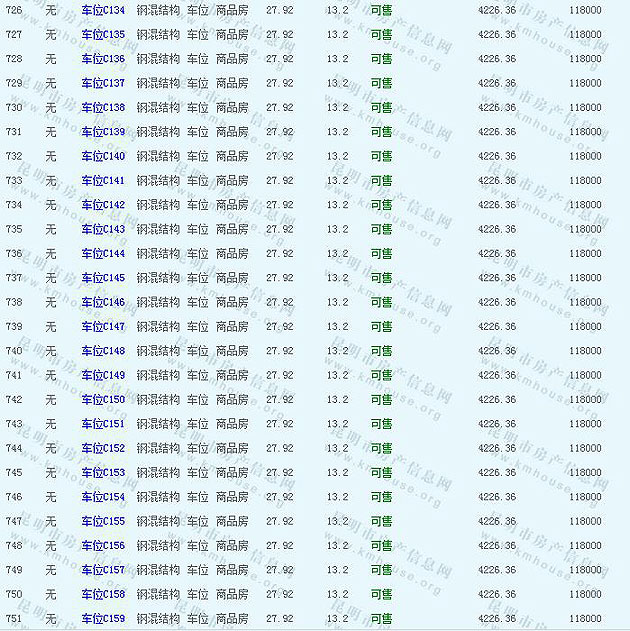The image size is (630, 631).
Task: Tap the 车位C135 link
Action: (103, 34)
